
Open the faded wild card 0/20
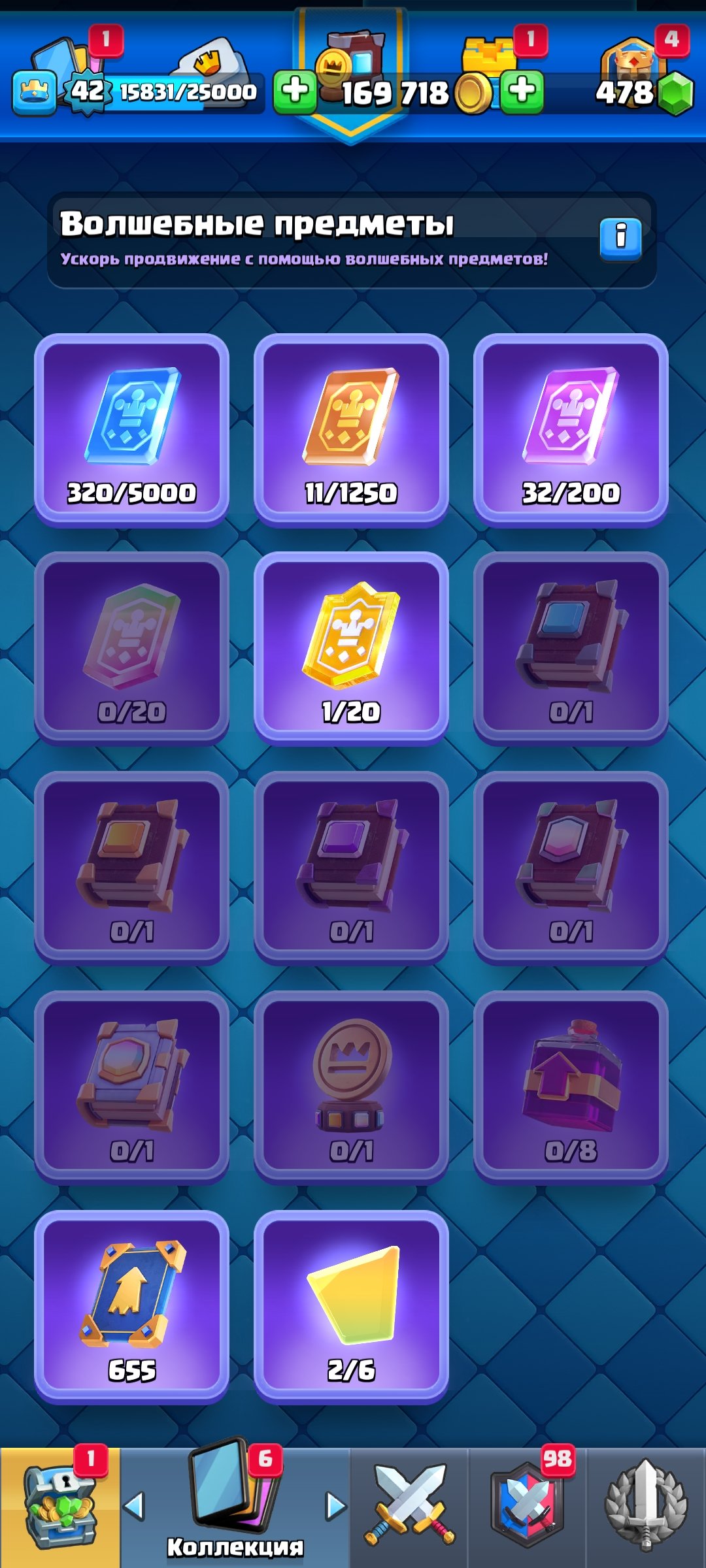(x=131, y=648)
